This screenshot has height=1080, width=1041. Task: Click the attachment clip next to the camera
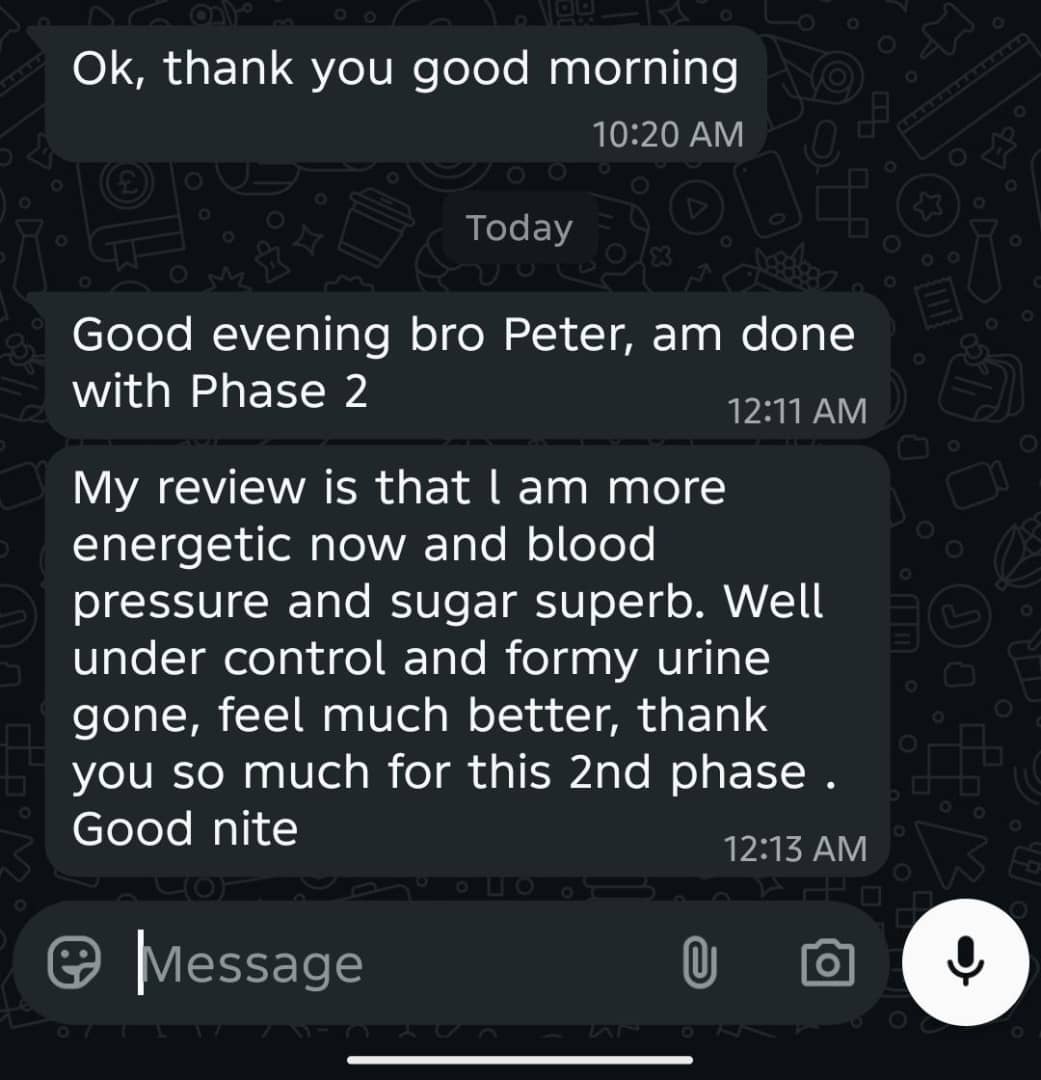700,963
